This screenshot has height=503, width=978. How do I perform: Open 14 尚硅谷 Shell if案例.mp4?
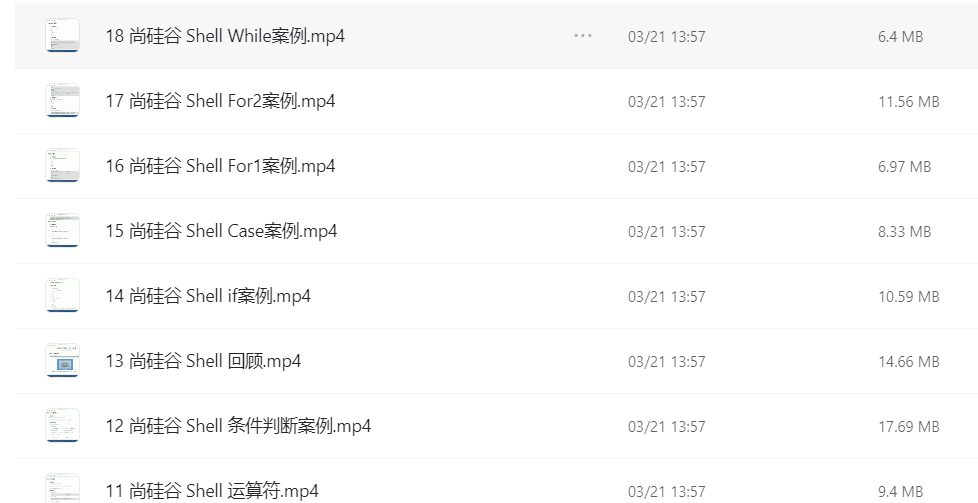pyautogui.click(x=208, y=296)
